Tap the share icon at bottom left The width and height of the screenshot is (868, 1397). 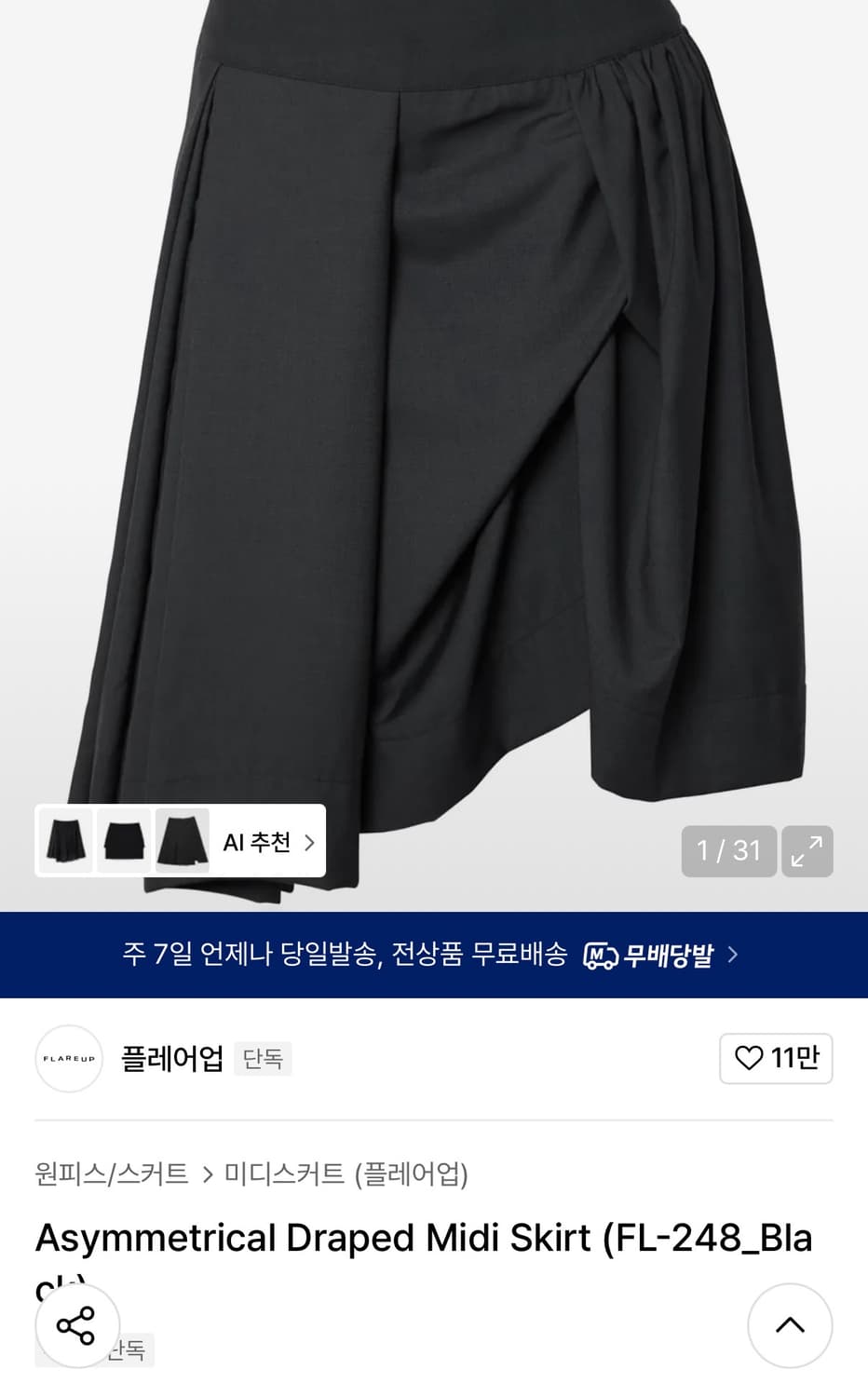77,1325
